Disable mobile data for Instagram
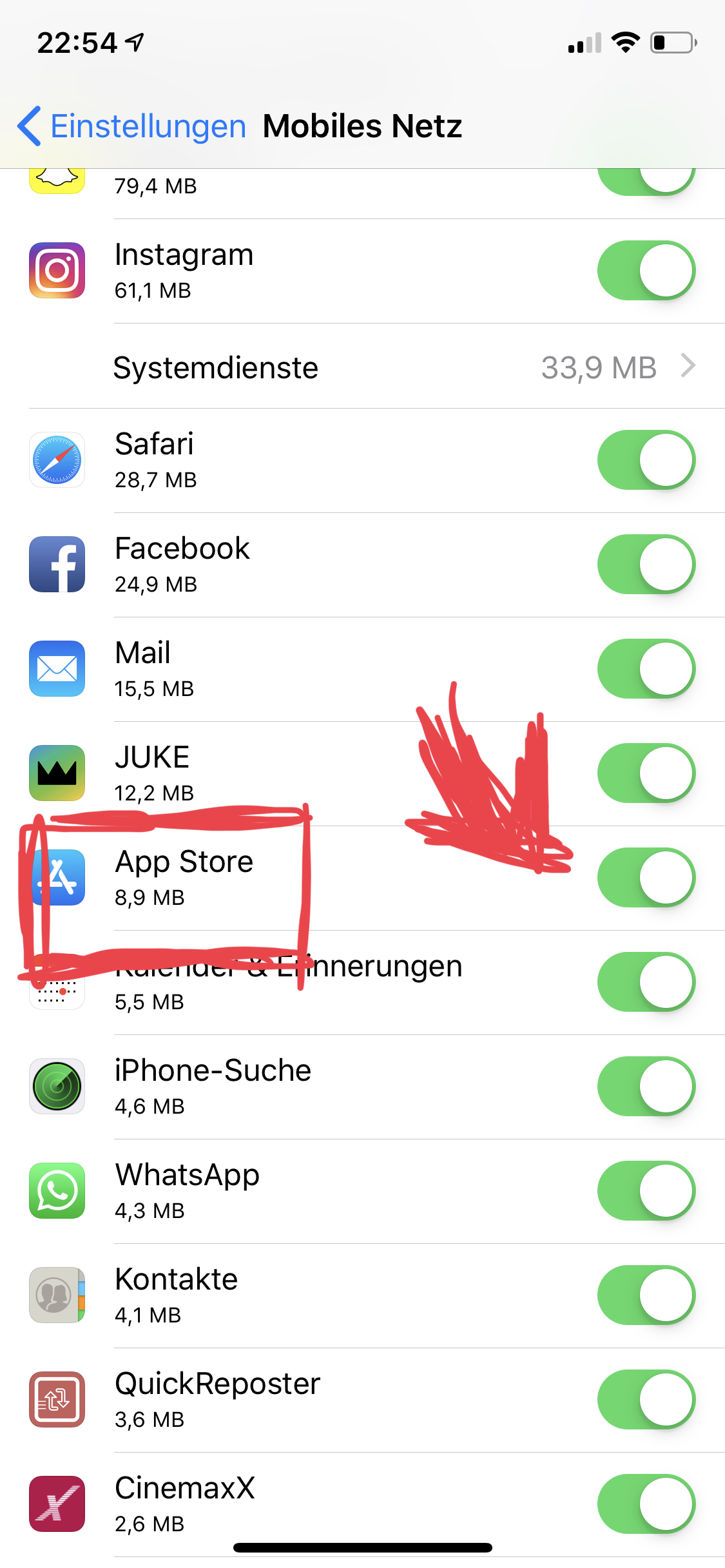Image resolution: width=725 pixels, height=1568 pixels. pos(646,271)
